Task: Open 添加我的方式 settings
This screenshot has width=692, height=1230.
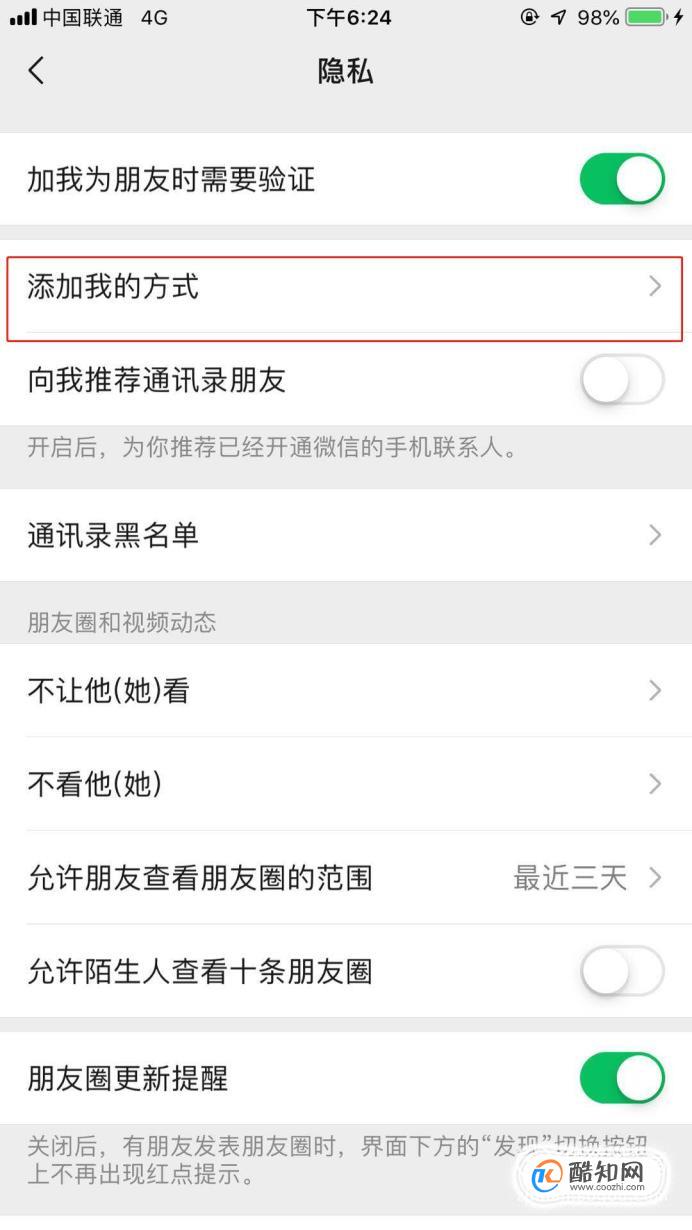Action: click(x=346, y=287)
